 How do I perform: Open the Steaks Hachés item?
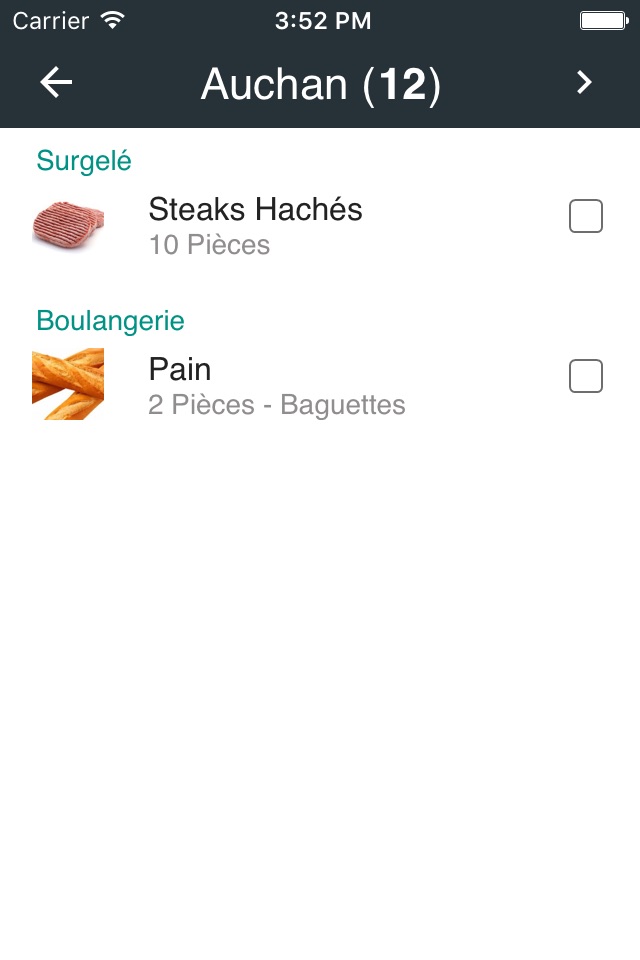255,225
